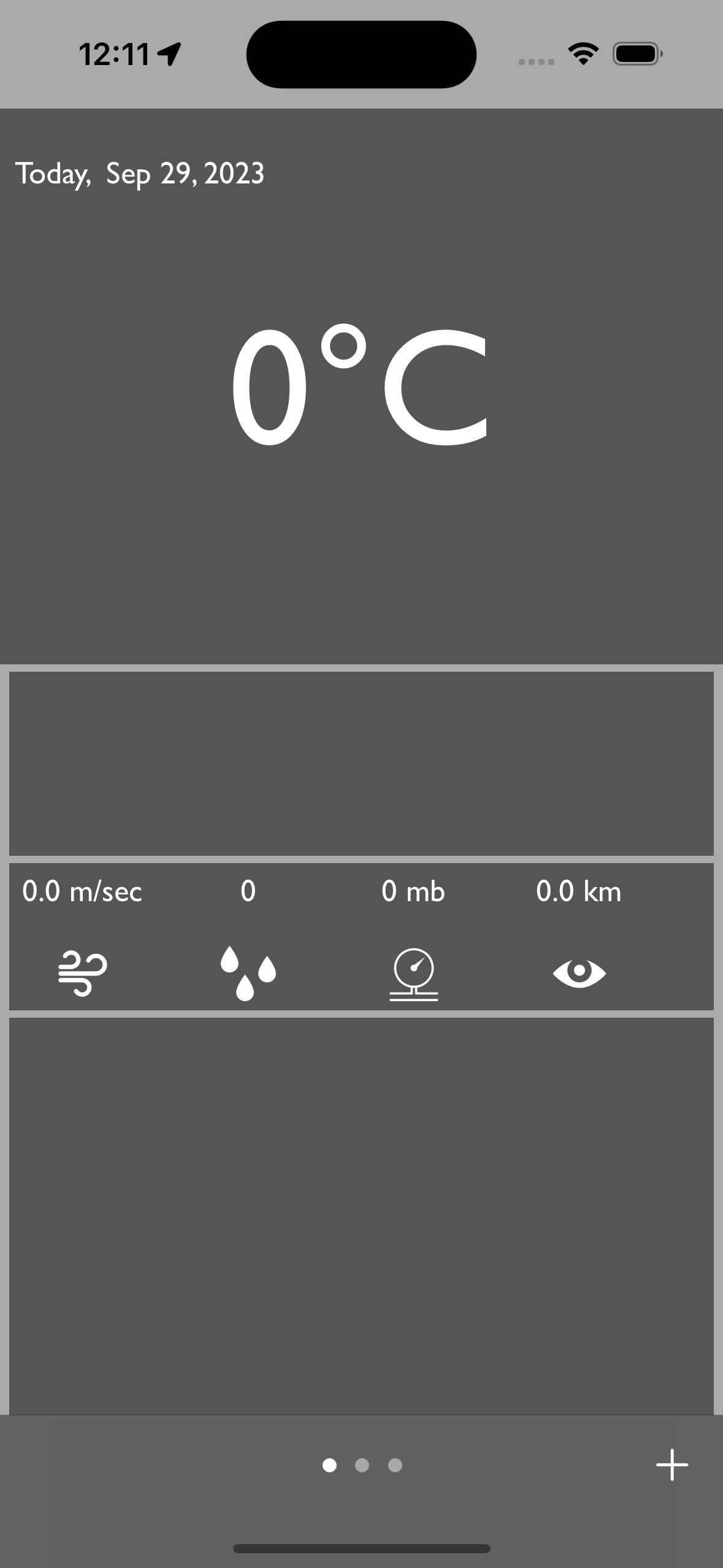Viewport: 723px width, 1568px height.
Task: Add a new location with plus button
Action: coord(671,1465)
